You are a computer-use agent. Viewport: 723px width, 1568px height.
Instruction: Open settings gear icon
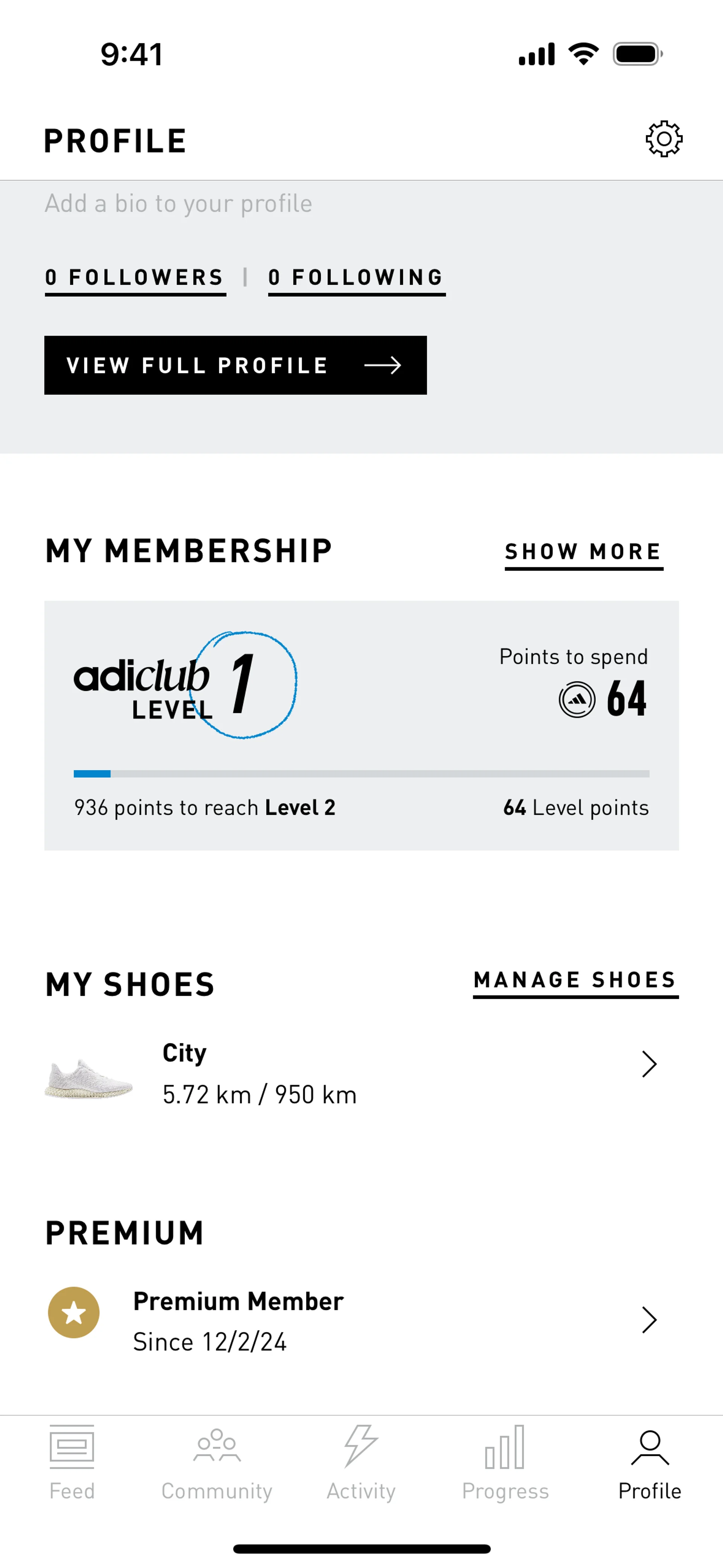[664, 139]
